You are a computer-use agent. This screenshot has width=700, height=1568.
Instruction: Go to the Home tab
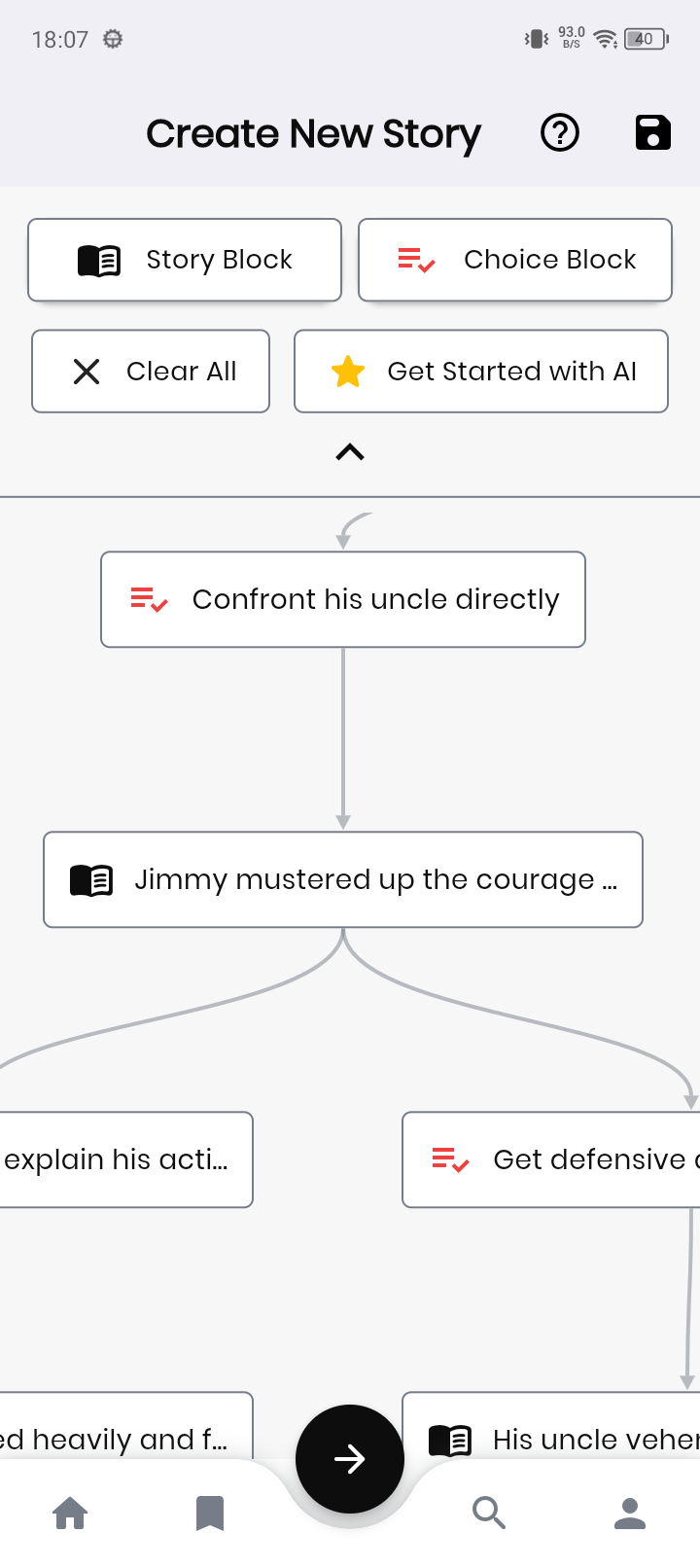pyautogui.click(x=70, y=1514)
